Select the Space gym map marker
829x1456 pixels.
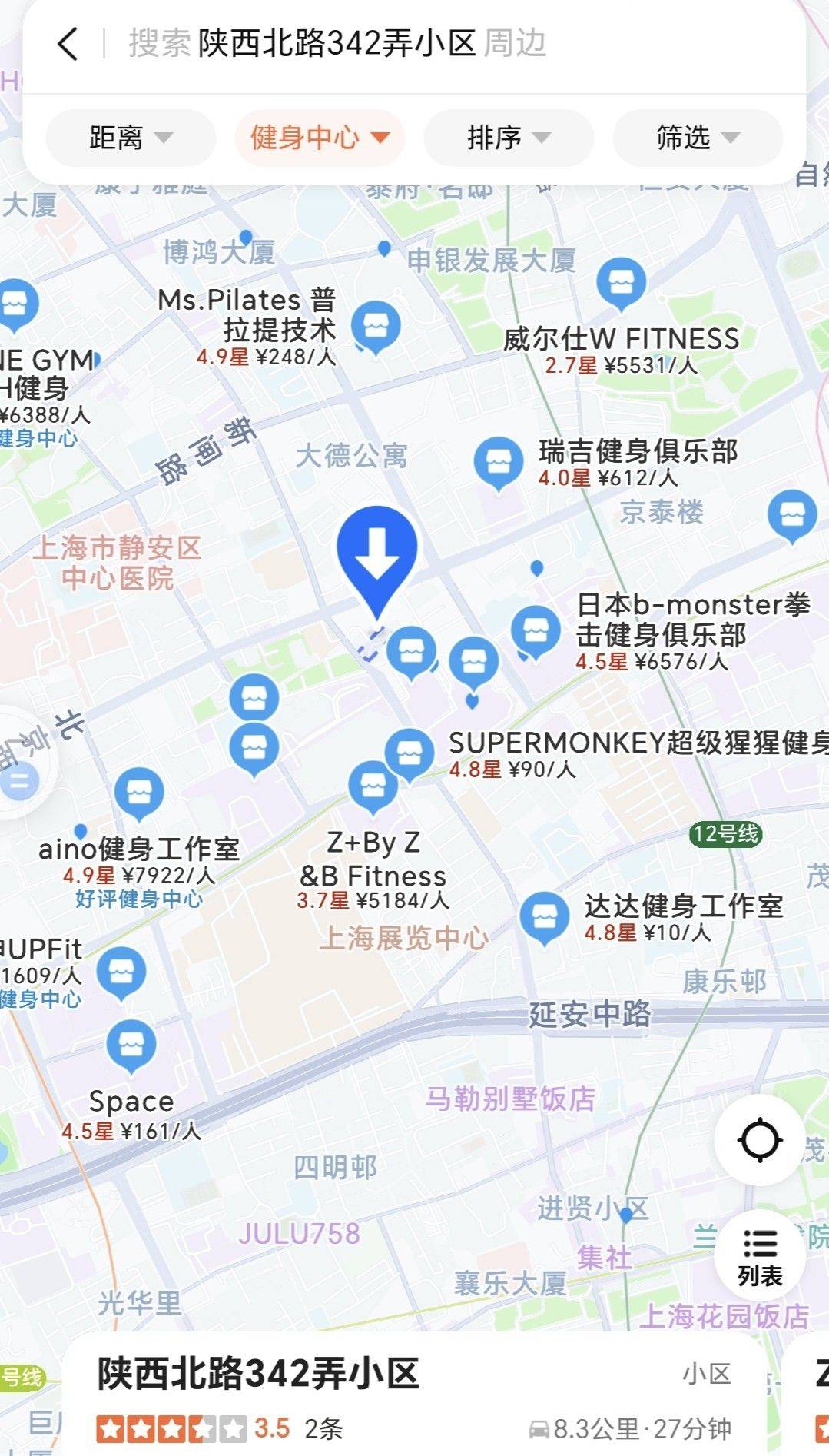pos(131,1044)
